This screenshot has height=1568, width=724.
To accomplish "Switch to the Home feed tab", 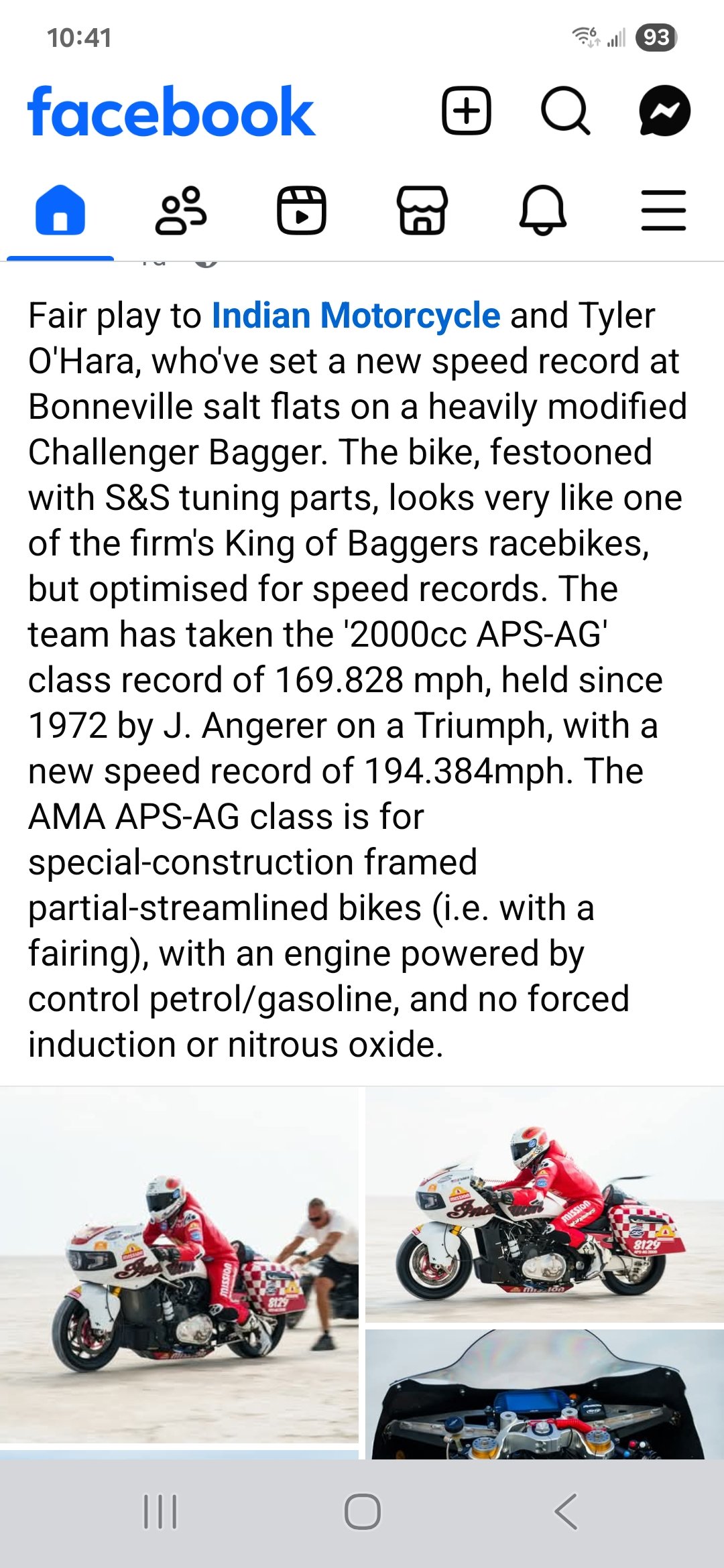I will tap(60, 210).
